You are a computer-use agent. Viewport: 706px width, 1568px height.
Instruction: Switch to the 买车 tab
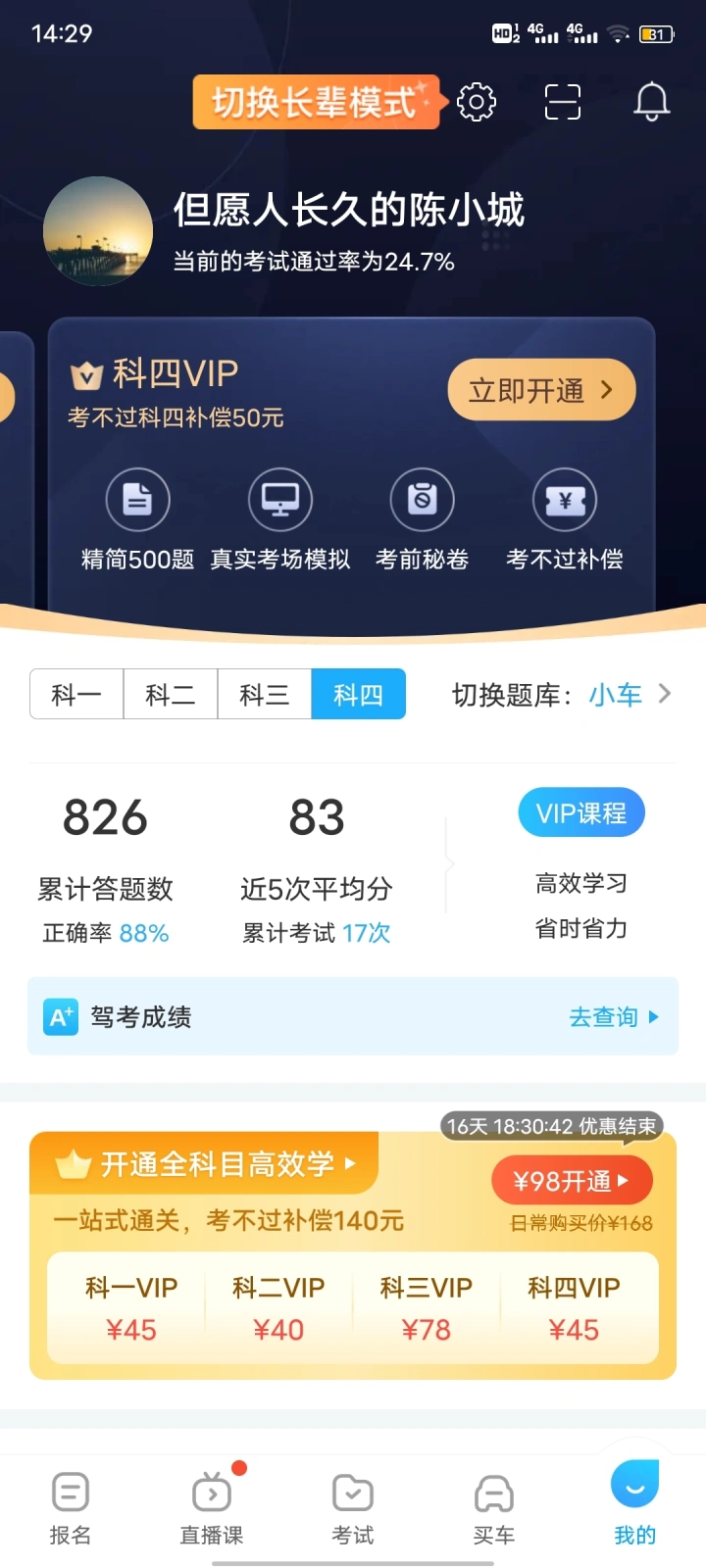pos(494,1509)
